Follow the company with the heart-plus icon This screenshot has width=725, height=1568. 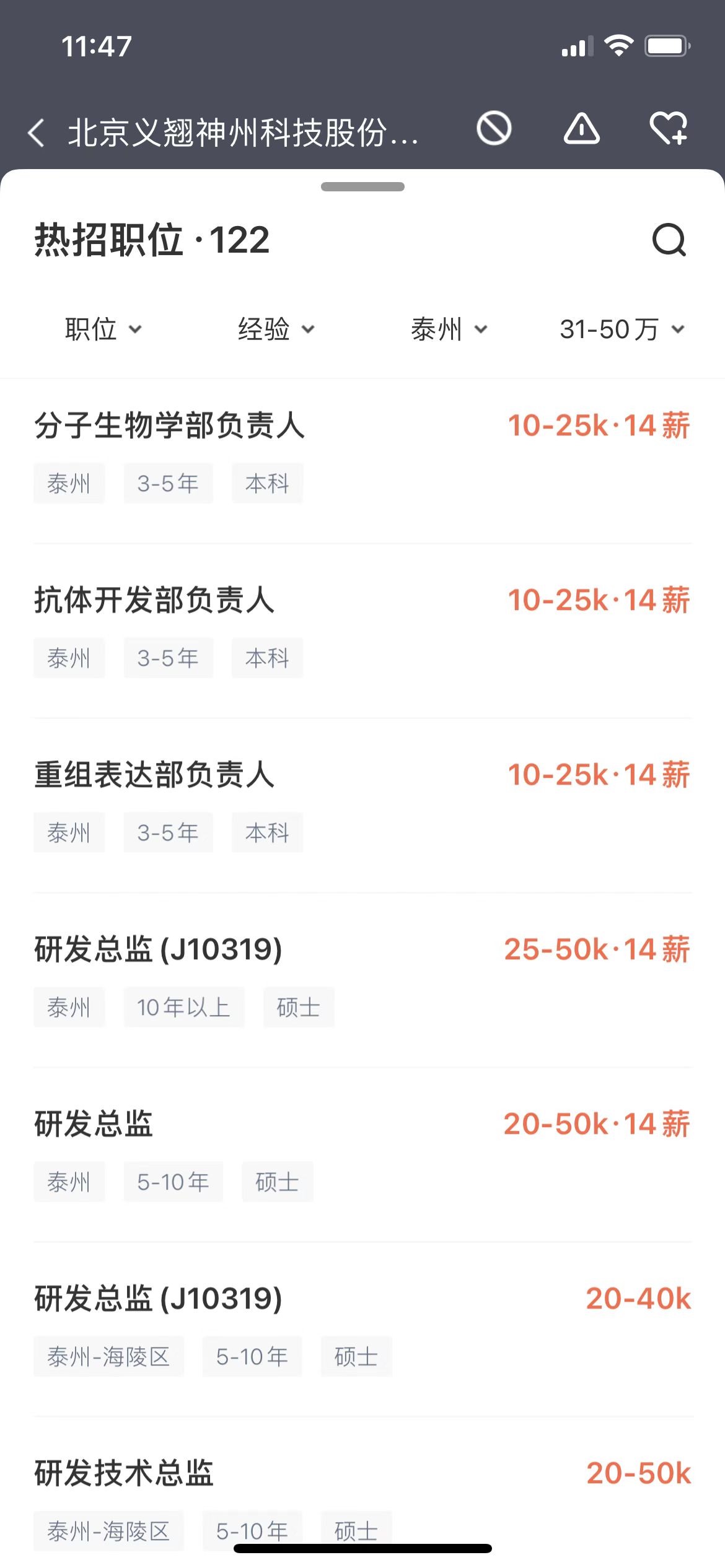coord(668,129)
